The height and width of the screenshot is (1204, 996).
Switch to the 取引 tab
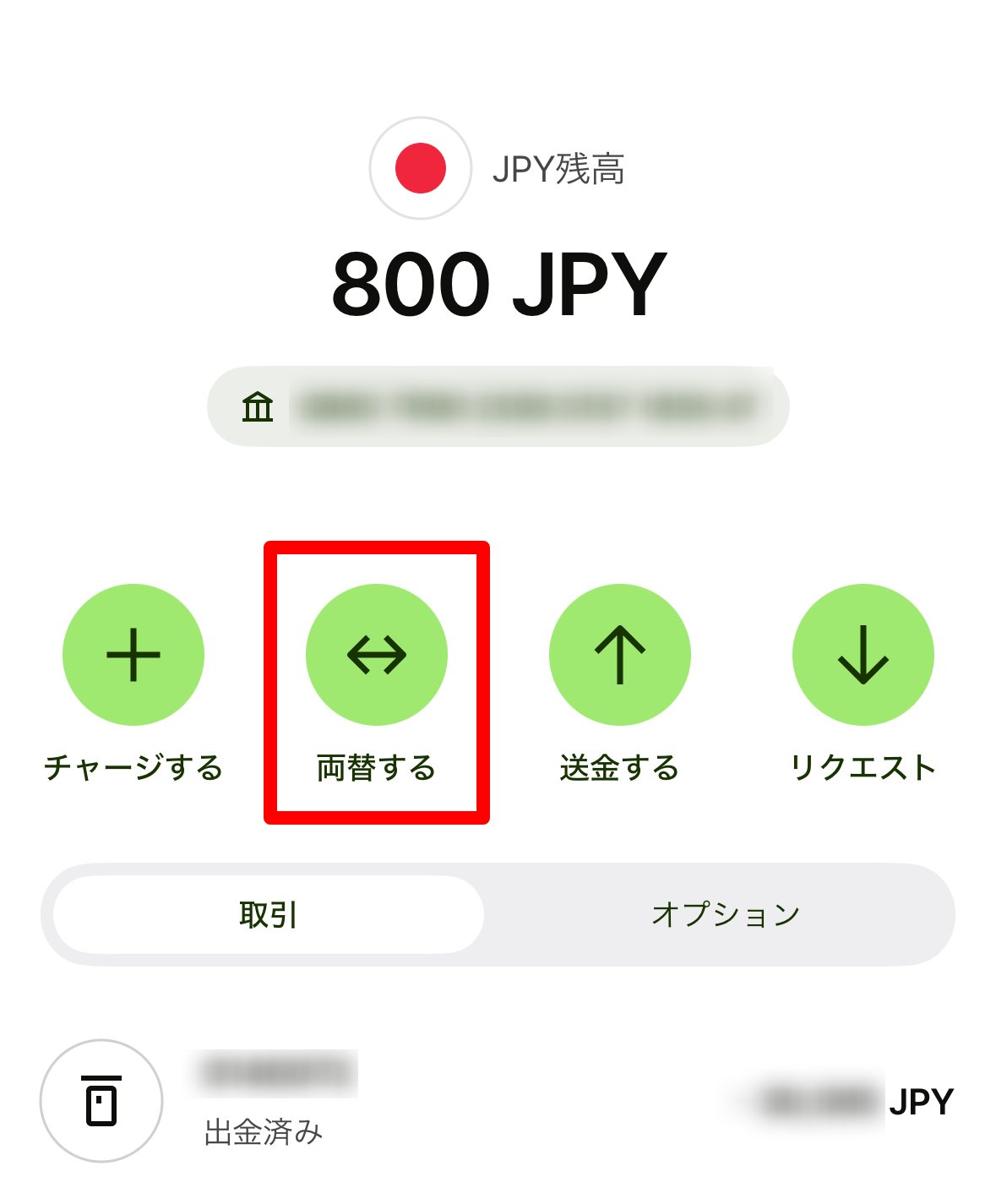pos(266,914)
